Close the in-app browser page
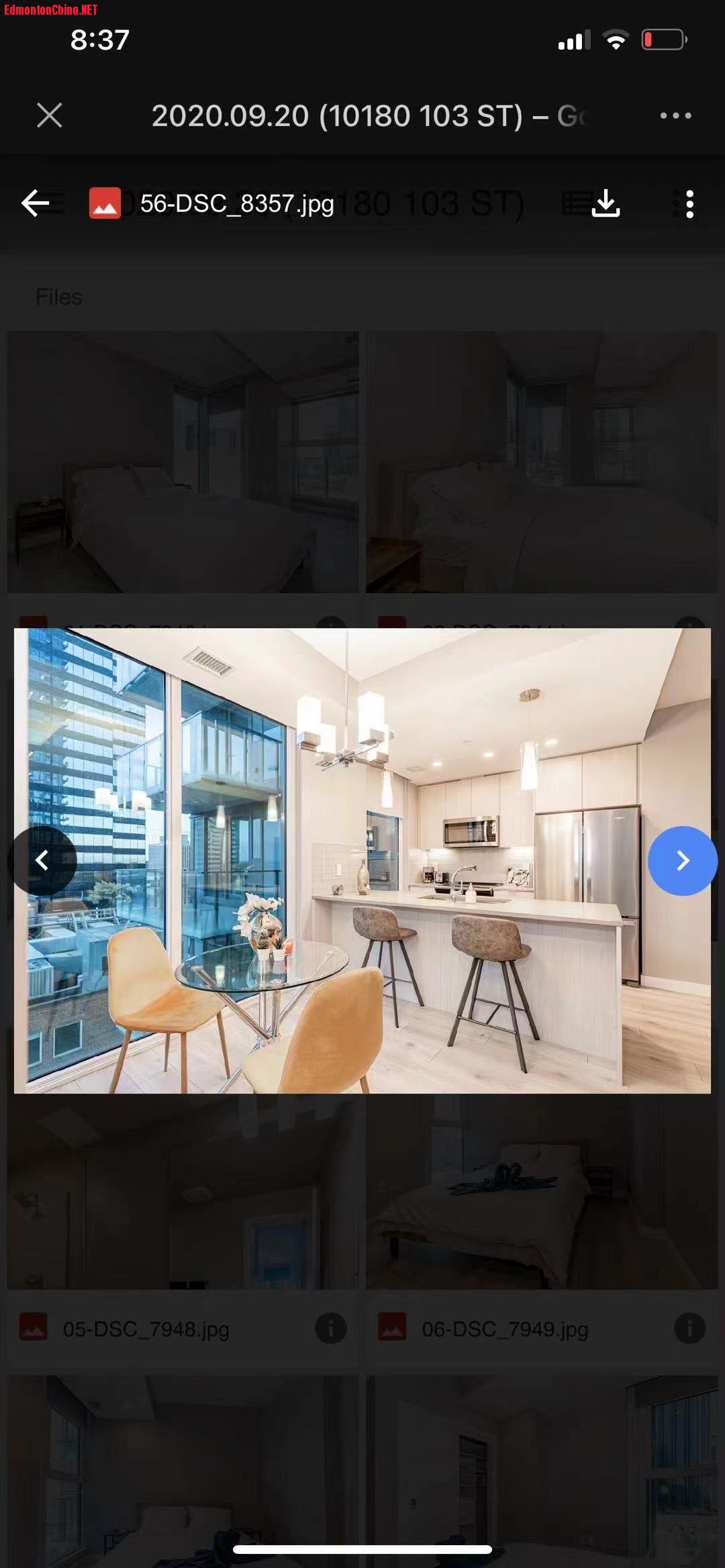Screen dimensions: 725x1568 point(50,115)
